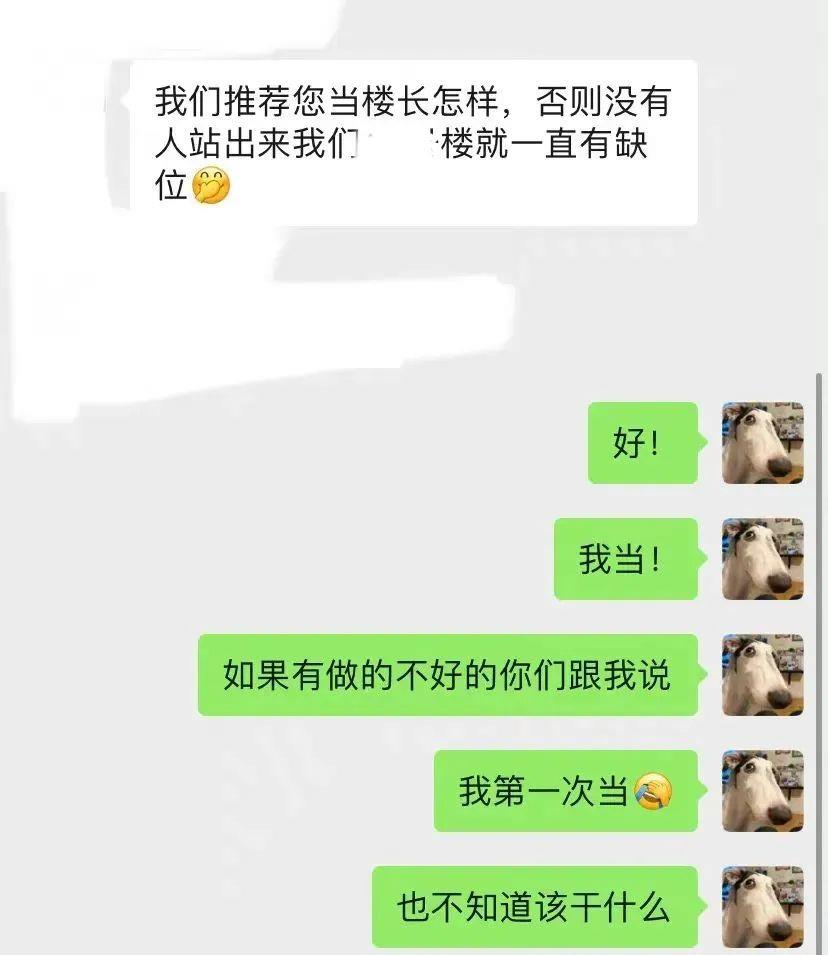Image resolution: width=828 pixels, height=955 pixels.
Task: Tap the avatar next to "也不知道该干什么"
Action: coord(762,906)
